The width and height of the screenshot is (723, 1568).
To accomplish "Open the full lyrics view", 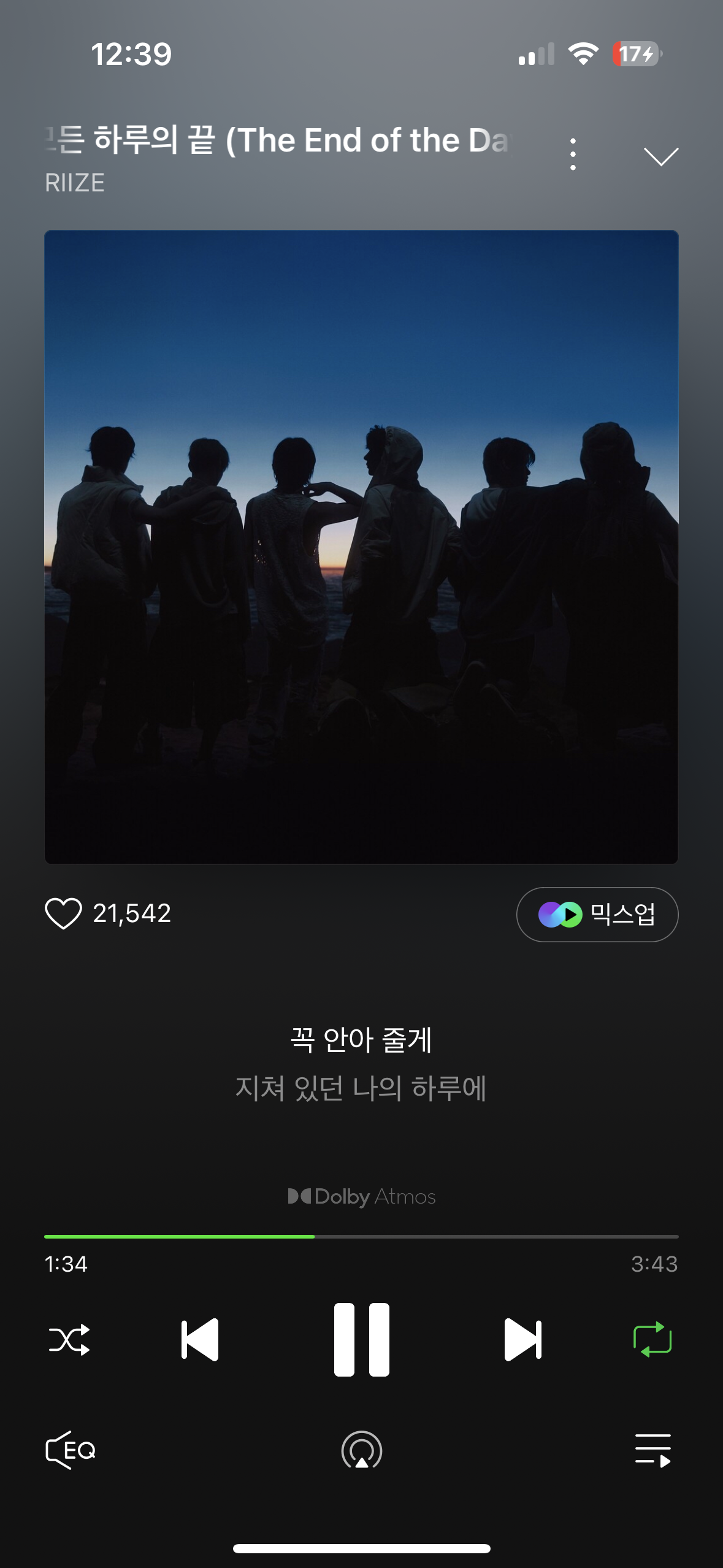I will point(361,1064).
